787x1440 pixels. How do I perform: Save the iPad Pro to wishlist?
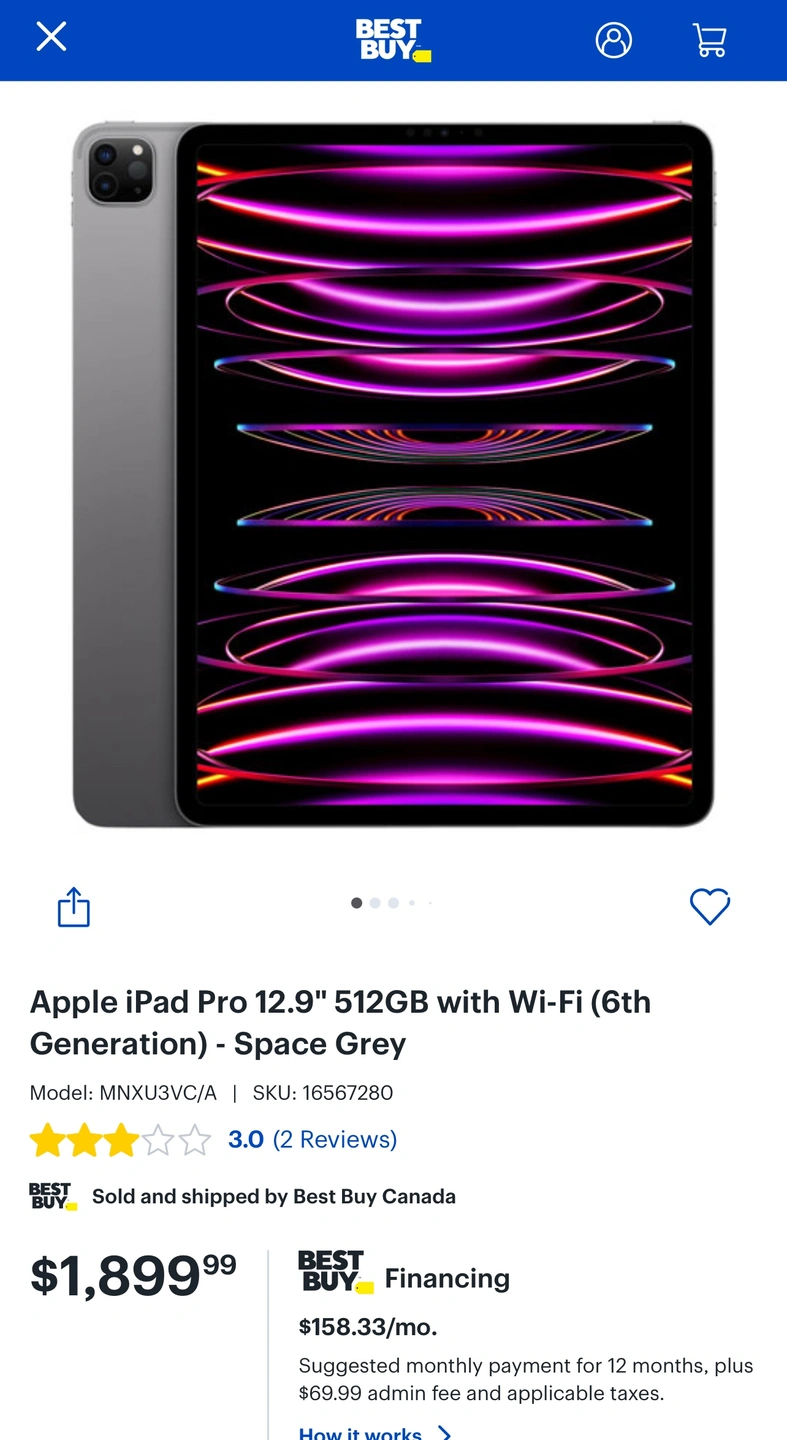pyautogui.click(x=710, y=906)
